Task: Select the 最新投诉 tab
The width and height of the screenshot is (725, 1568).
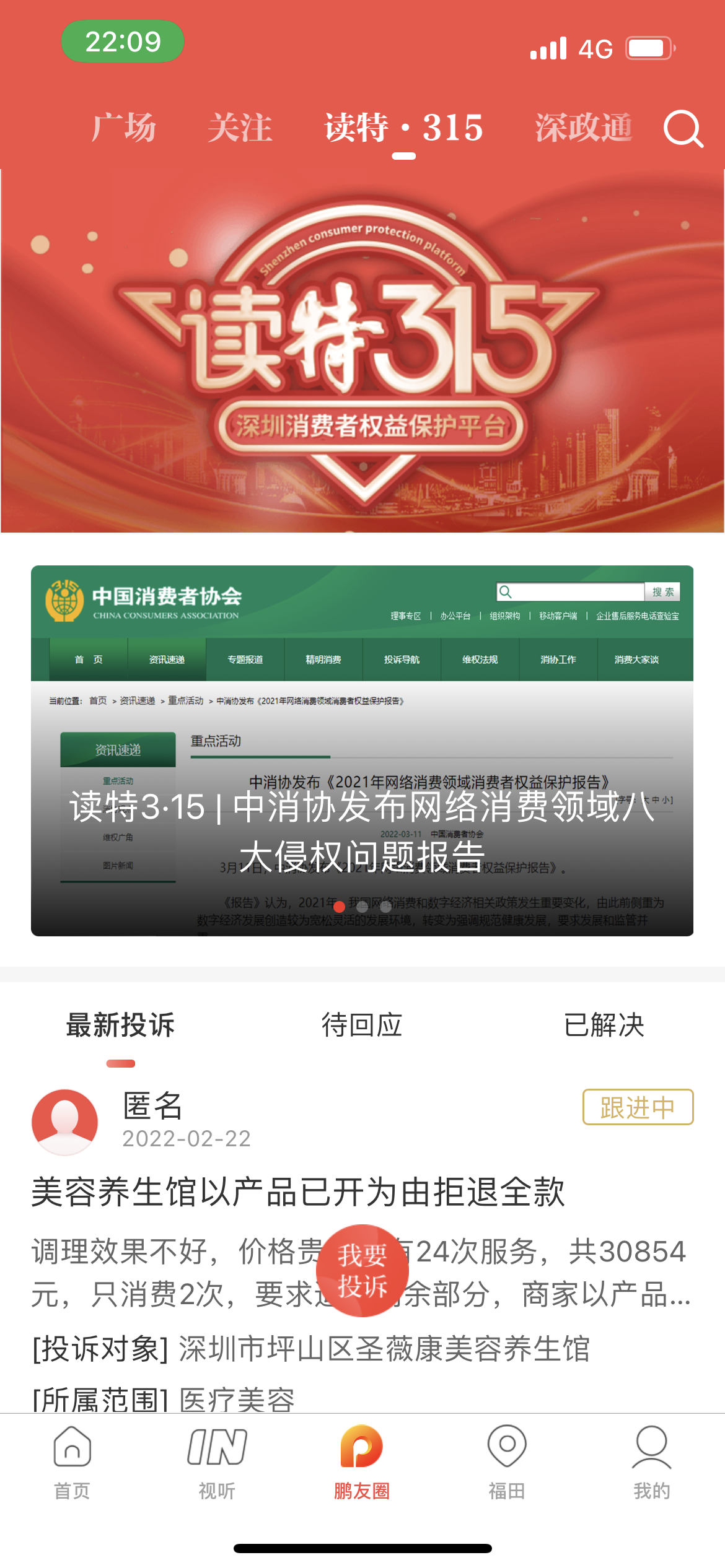Action: click(120, 1025)
